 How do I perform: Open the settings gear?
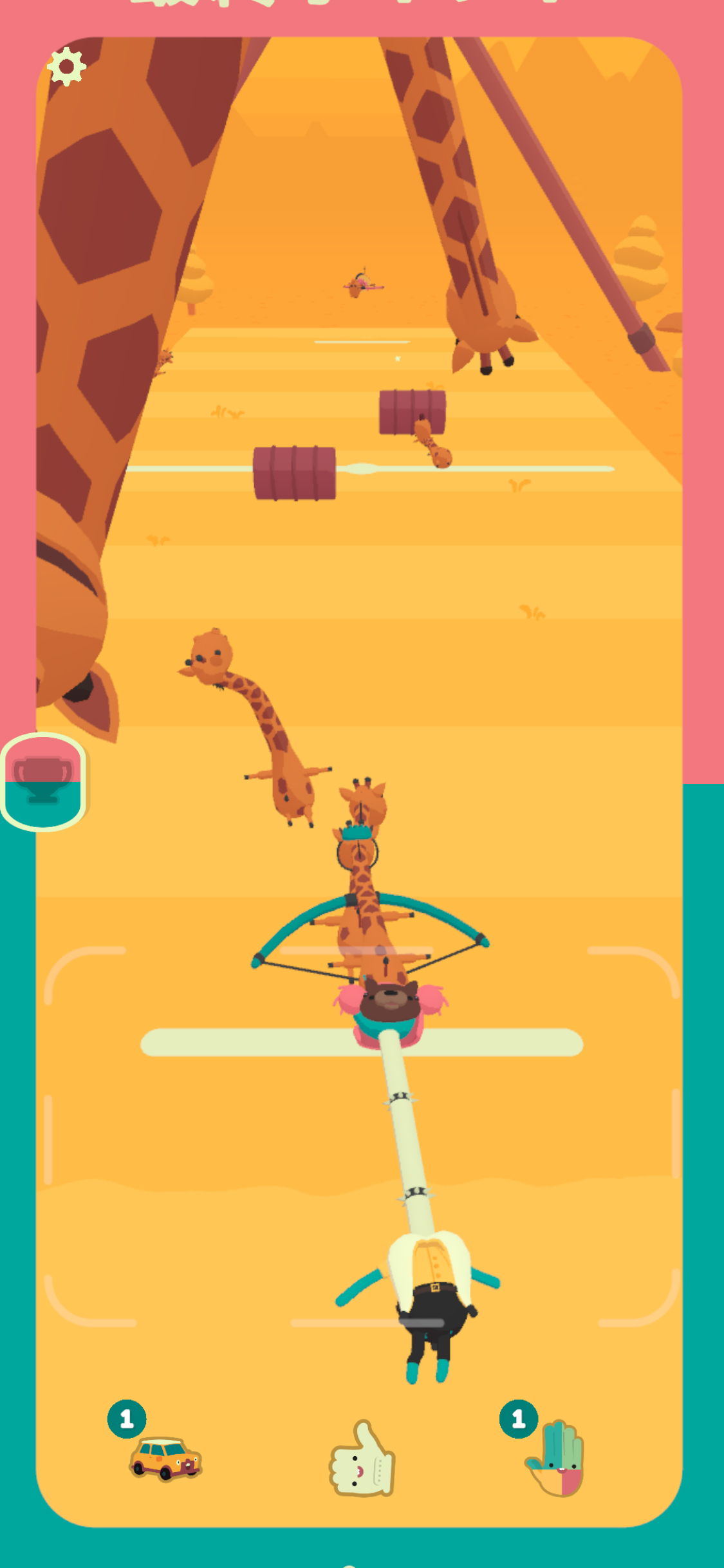tap(67, 66)
